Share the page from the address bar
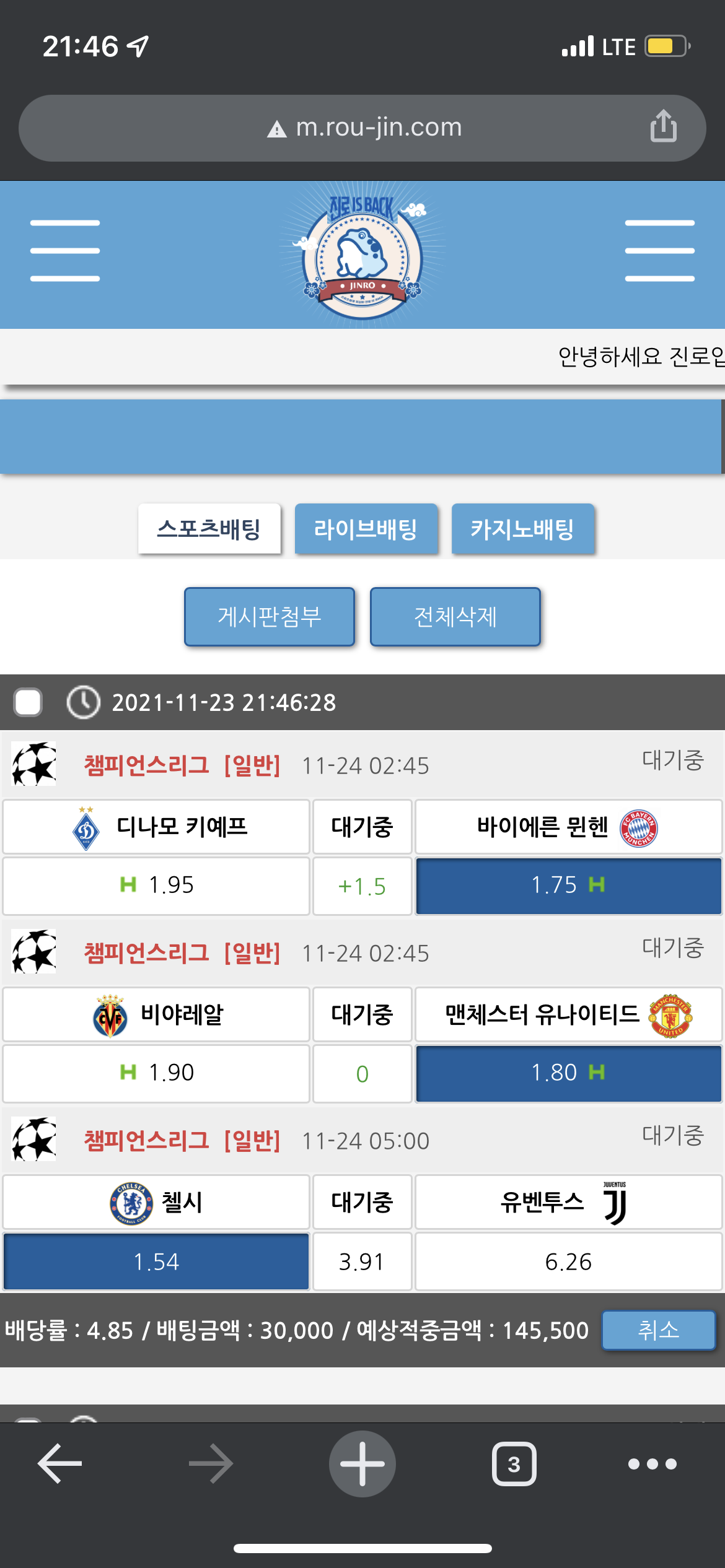The height and width of the screenshot is (1568, 725). (x=663, y=127)
